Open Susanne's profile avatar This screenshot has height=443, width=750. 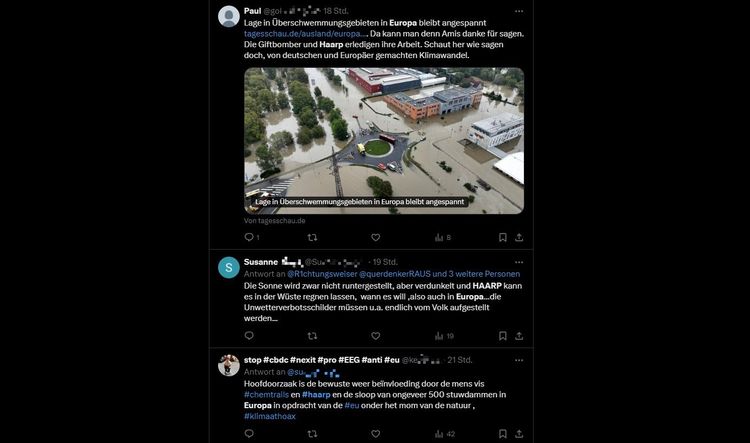[x=228, y=267]
